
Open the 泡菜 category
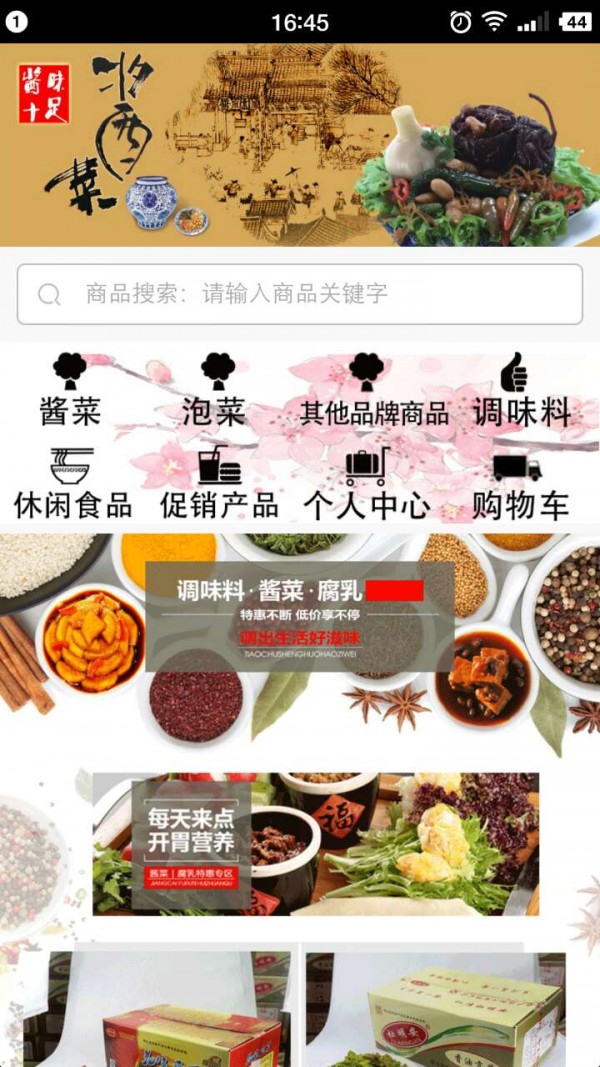coord(215,391)
